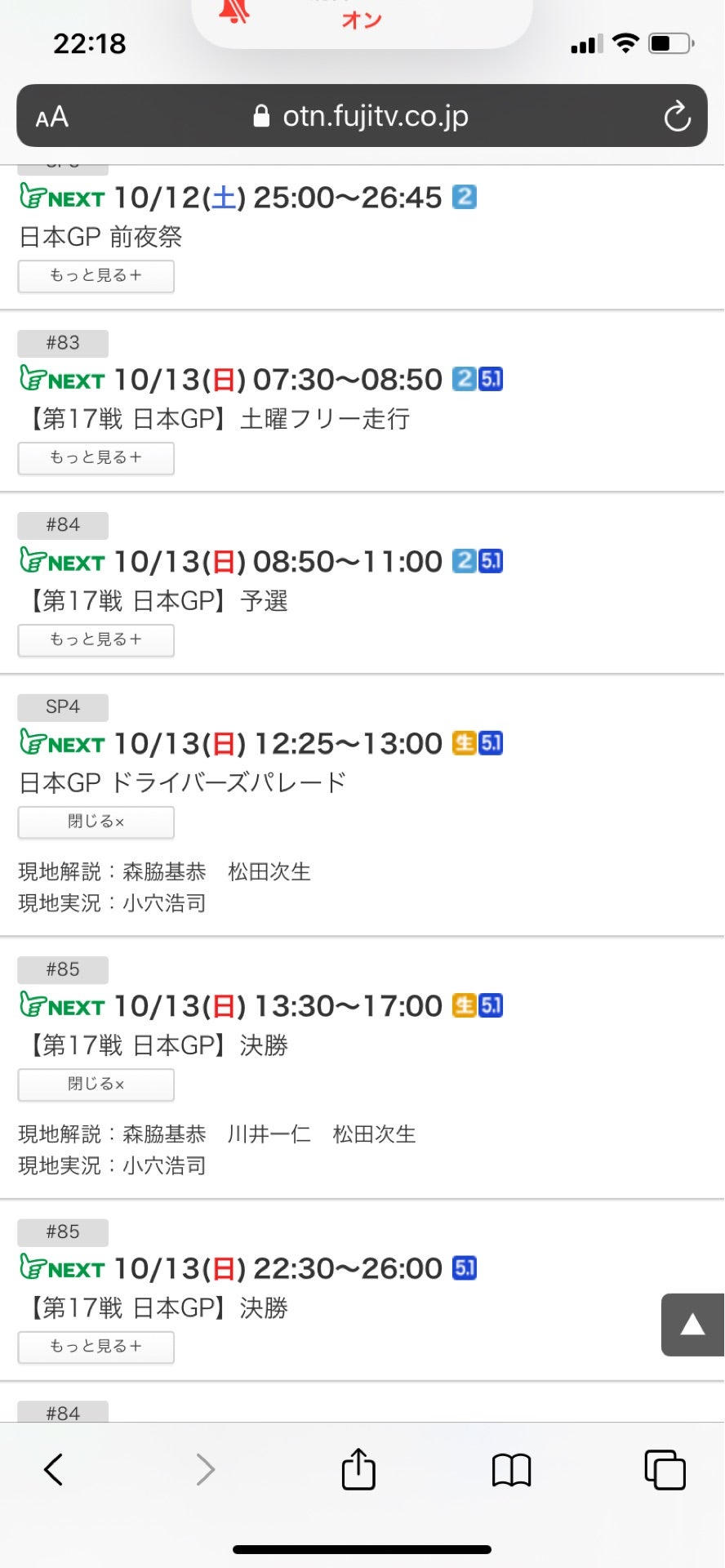Screen dimensions: 725x1568
Task: Open the AA reader text options
Action: pyautogui.click(x=51, y=117)
